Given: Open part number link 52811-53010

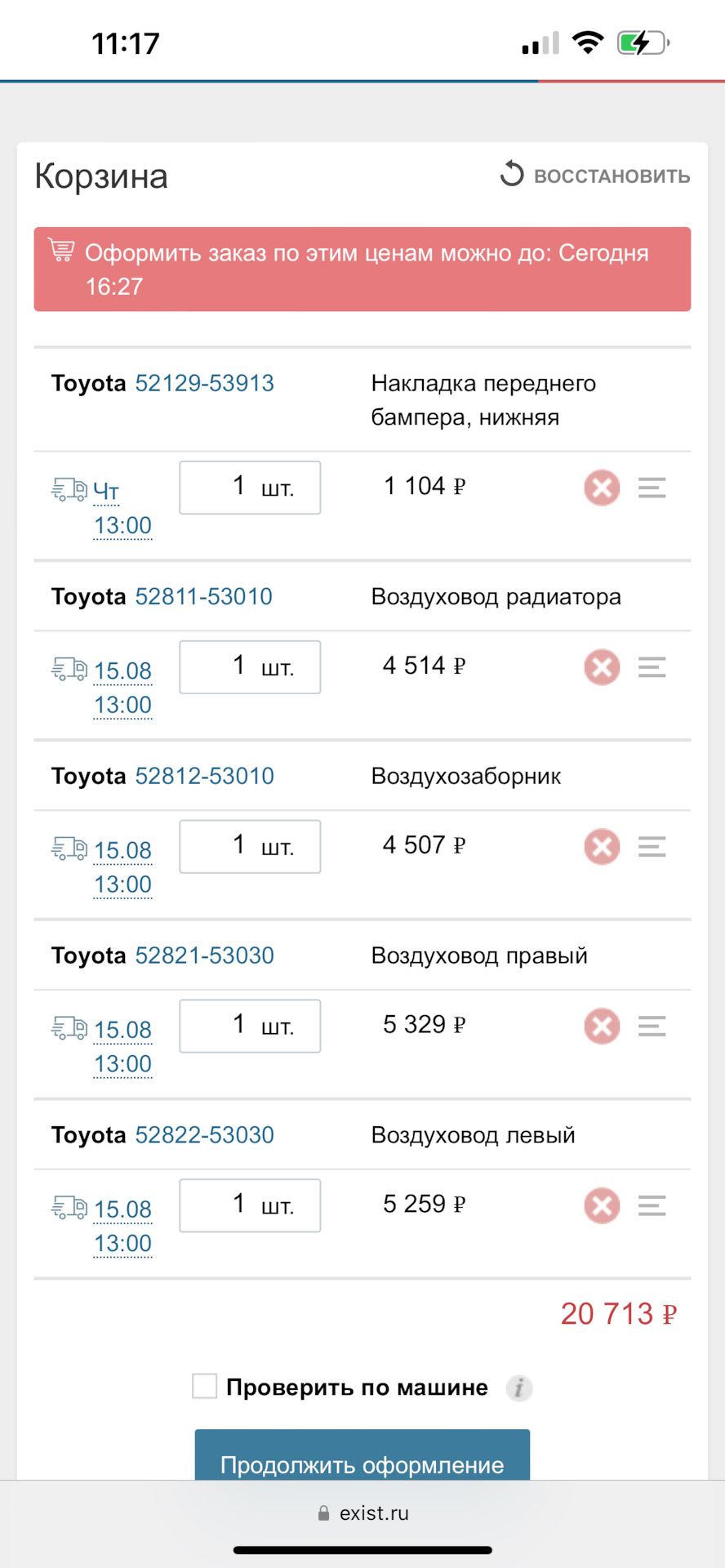Looking at the screenshot, I should click(x=203, y=596).
